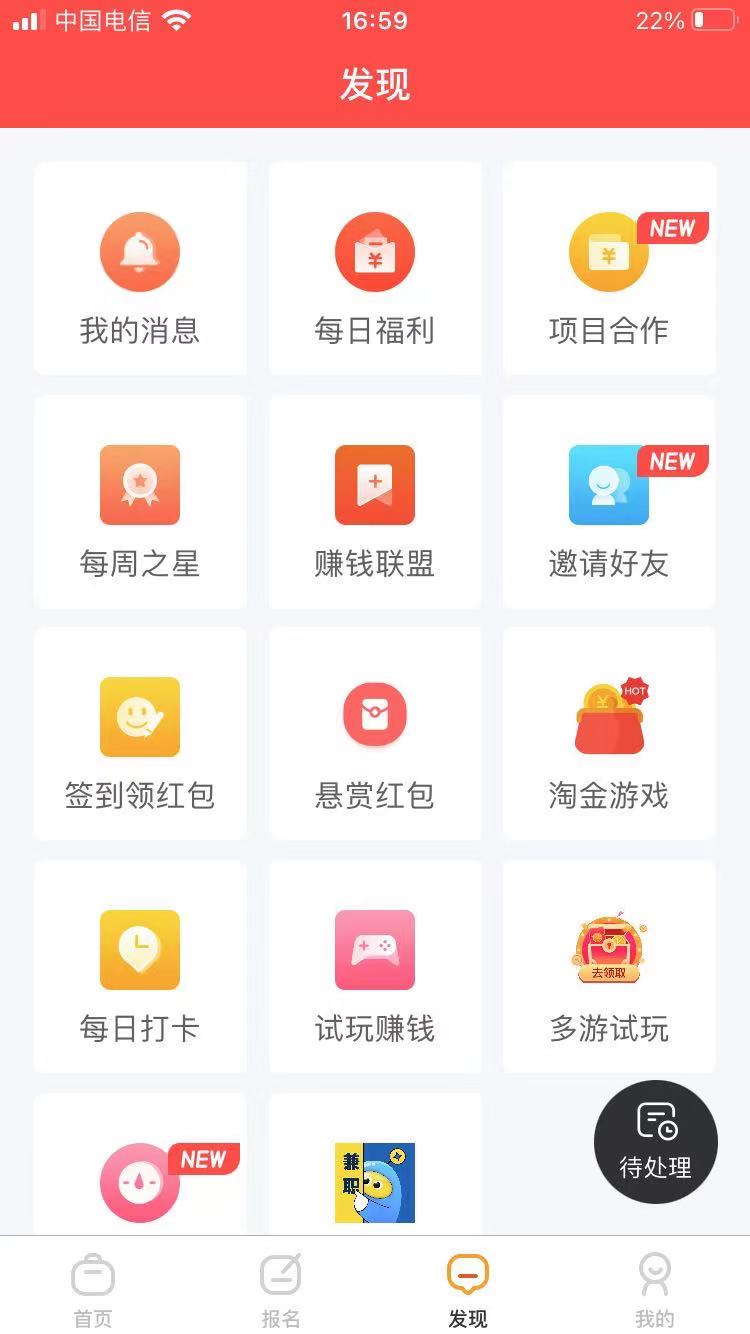Open 每周之星 weekly star
The height and width of the screenshot is (1334, 750).
click(x=140, y=502)
